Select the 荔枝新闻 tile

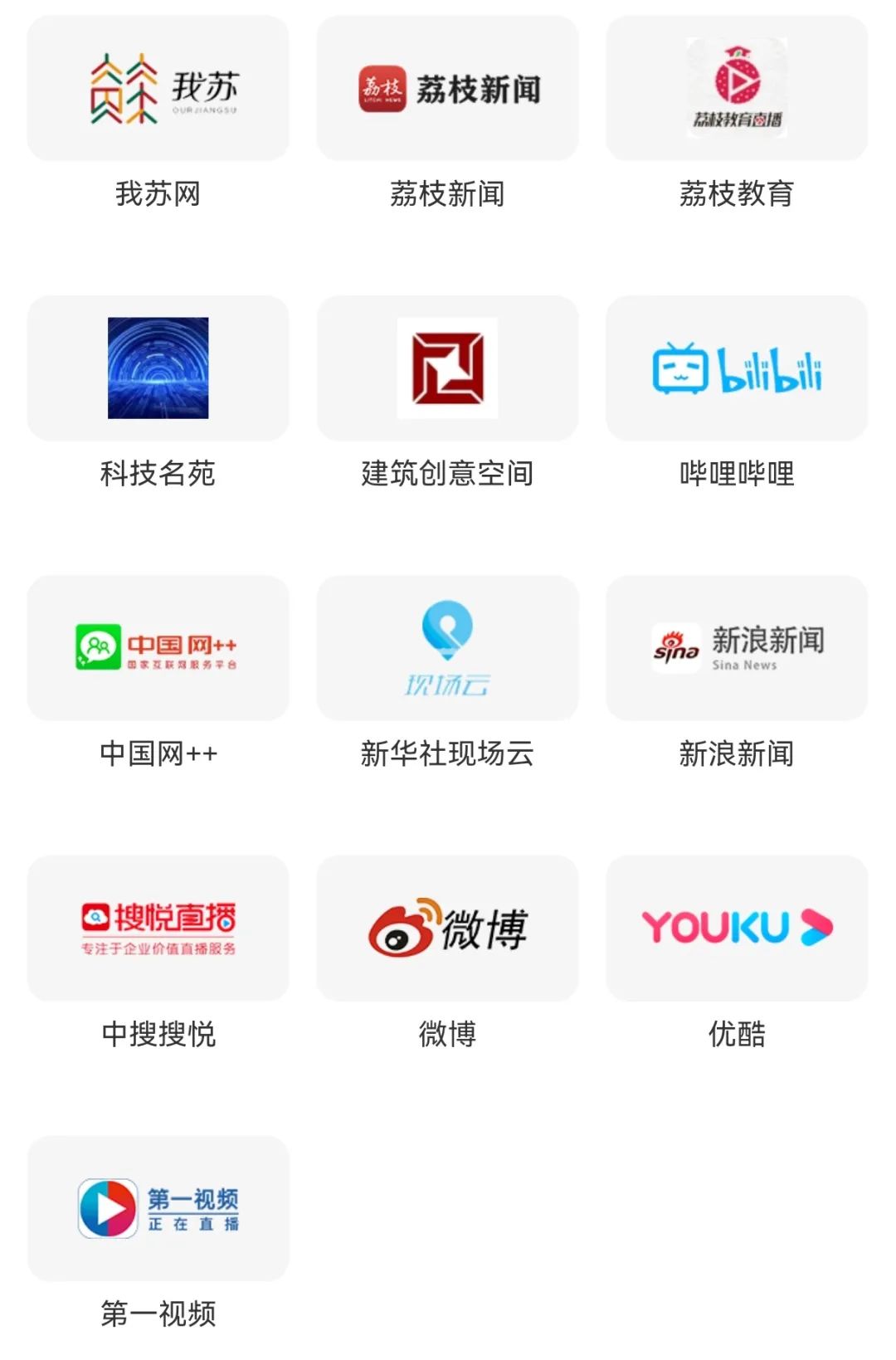(x=447, y=89)
